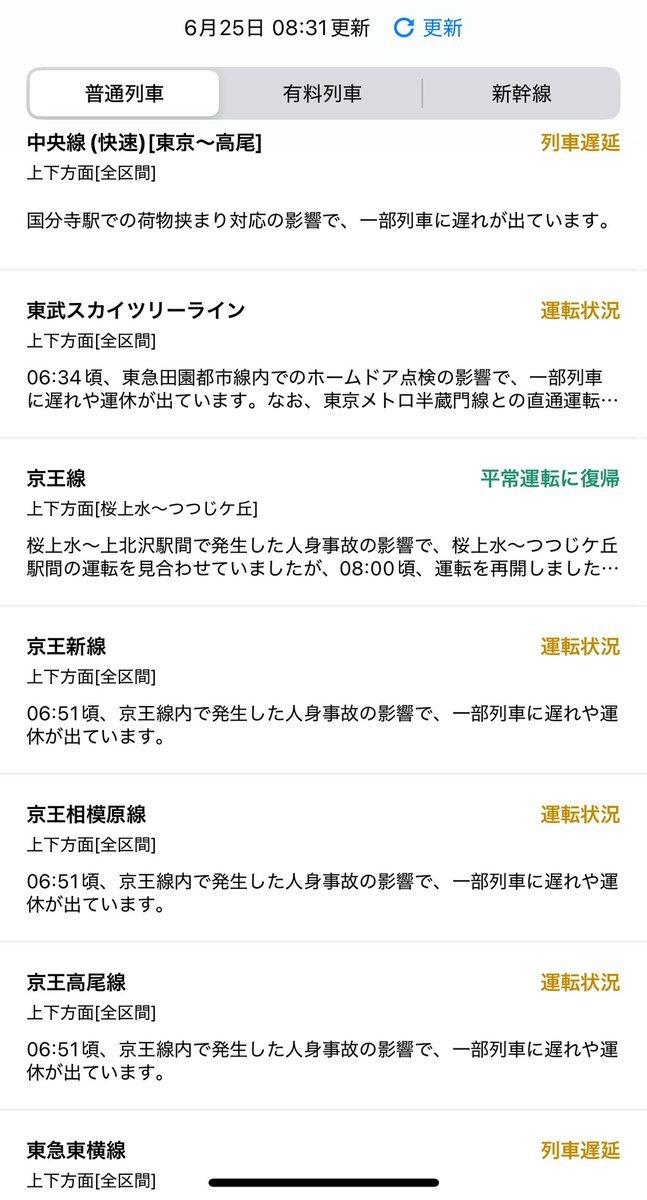The width and height of the screenshot is (647, 1200).
Task: Switch to the 有料列車 tab
Action: 322,94
